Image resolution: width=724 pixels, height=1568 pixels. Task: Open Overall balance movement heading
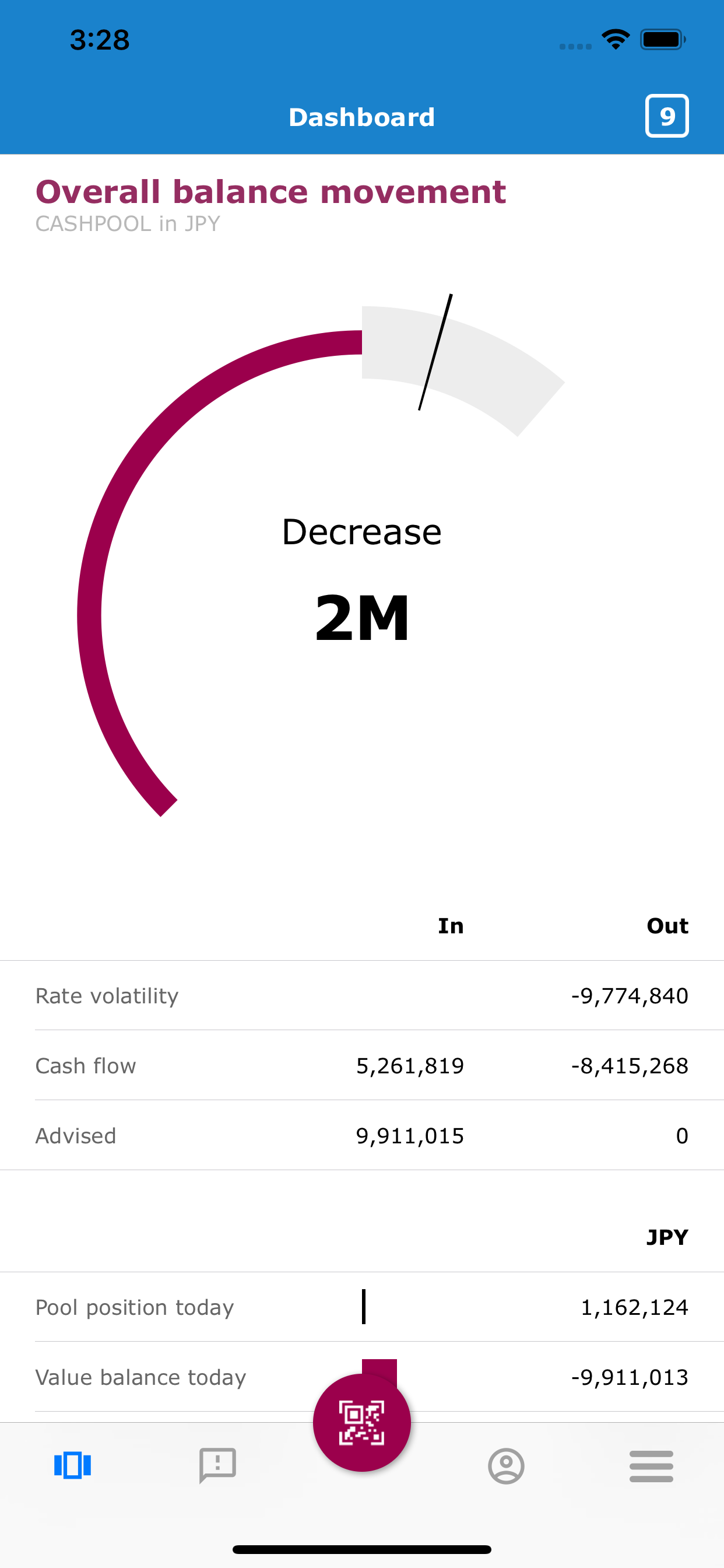271,192
